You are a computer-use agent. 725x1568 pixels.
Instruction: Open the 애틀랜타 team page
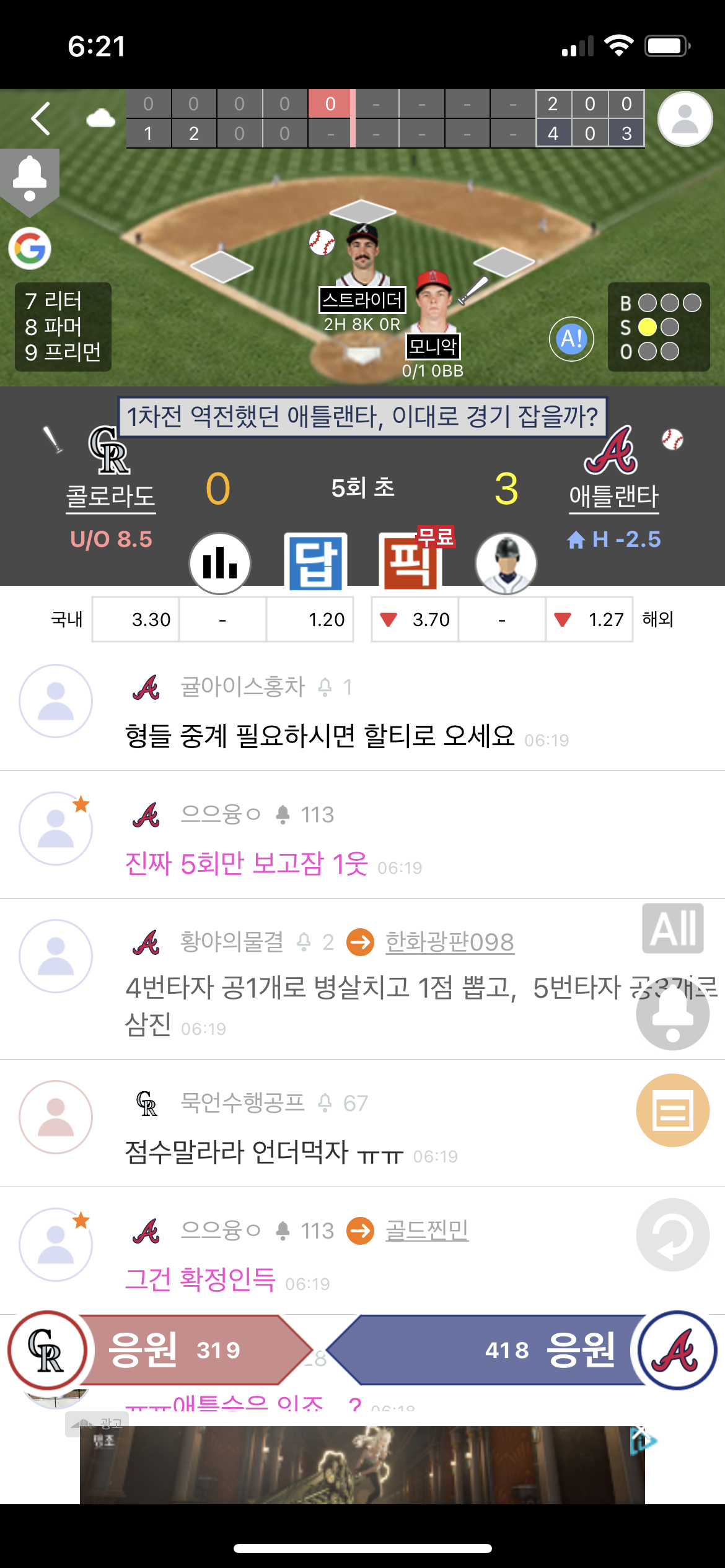(613, 496)
